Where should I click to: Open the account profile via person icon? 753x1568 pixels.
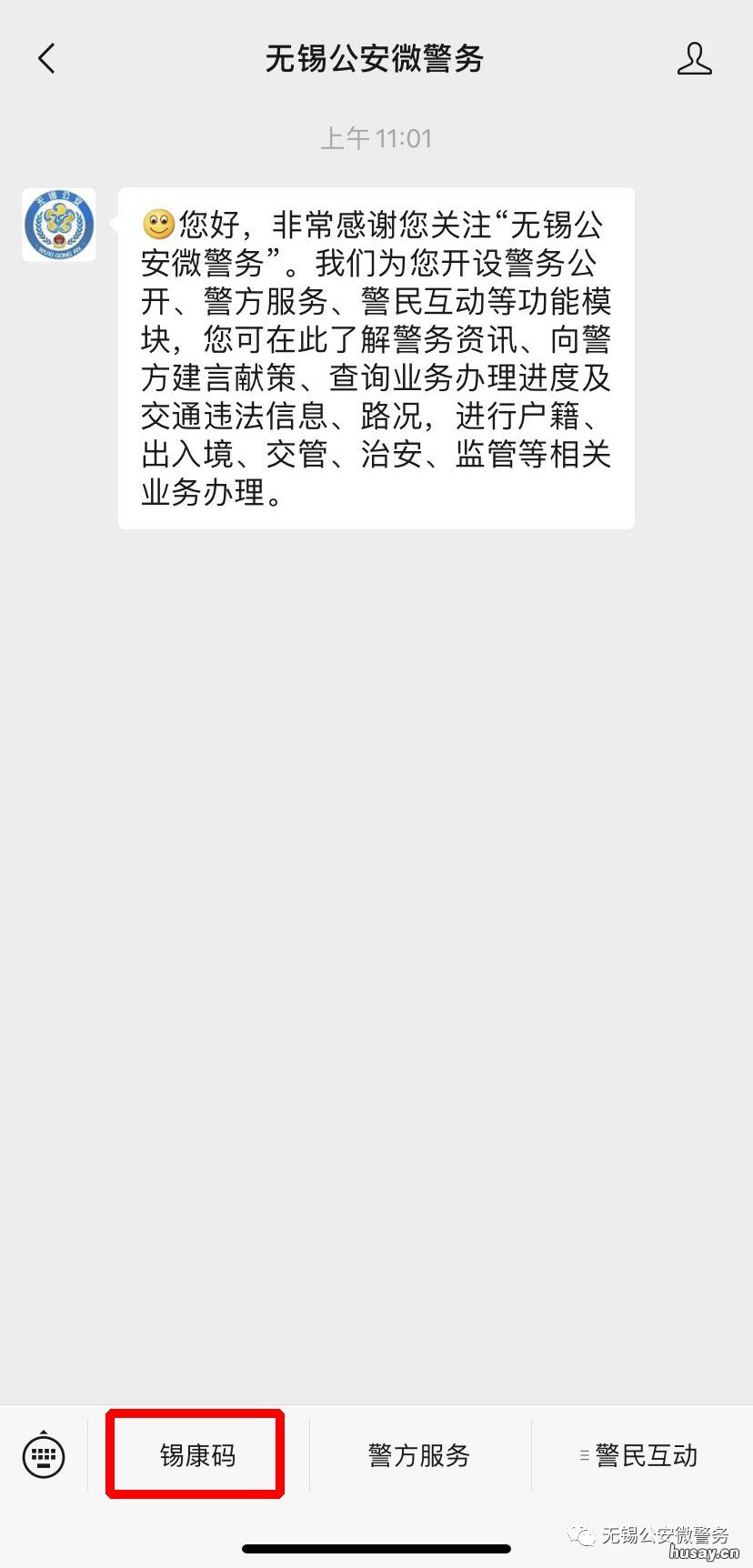pos(695,57)
